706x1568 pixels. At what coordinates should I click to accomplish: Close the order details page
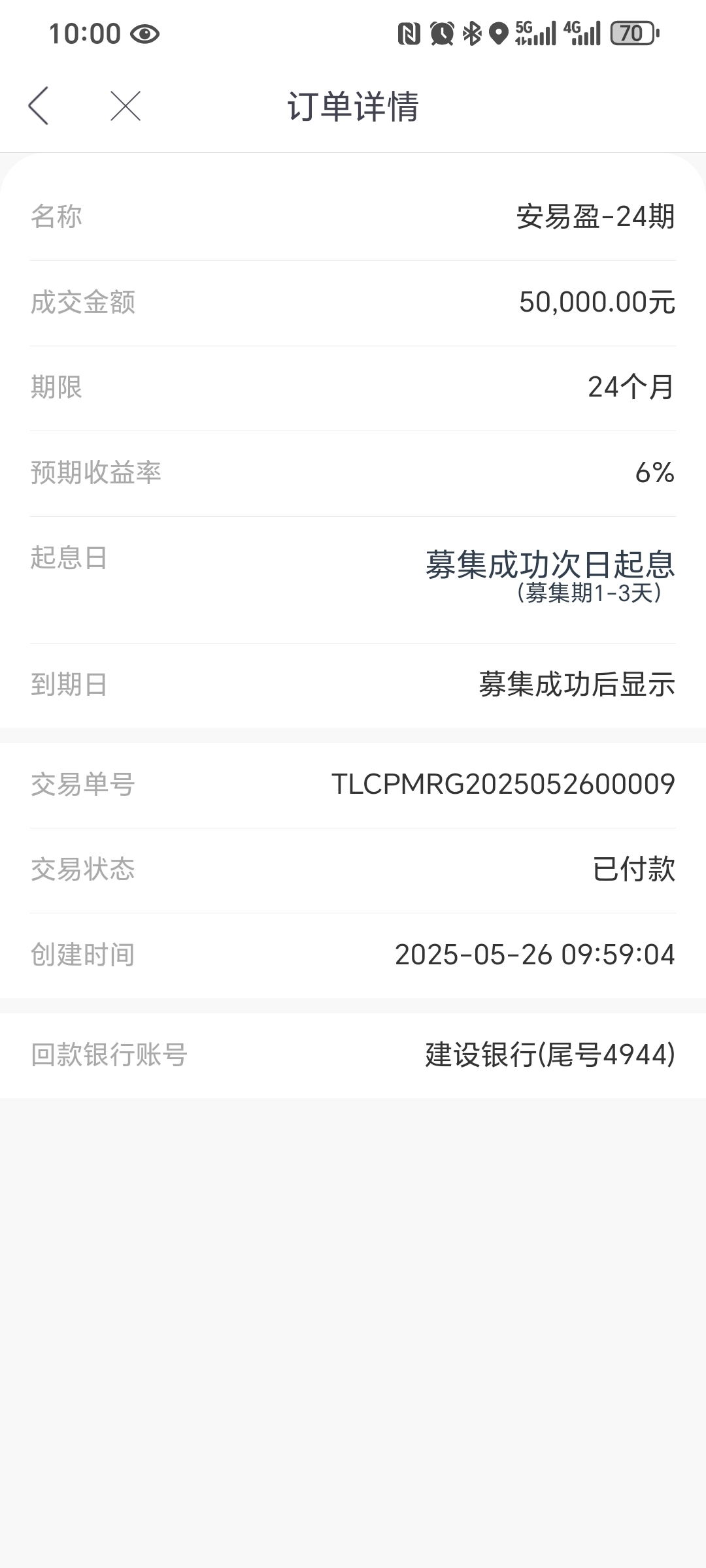(x=126, y=106)
